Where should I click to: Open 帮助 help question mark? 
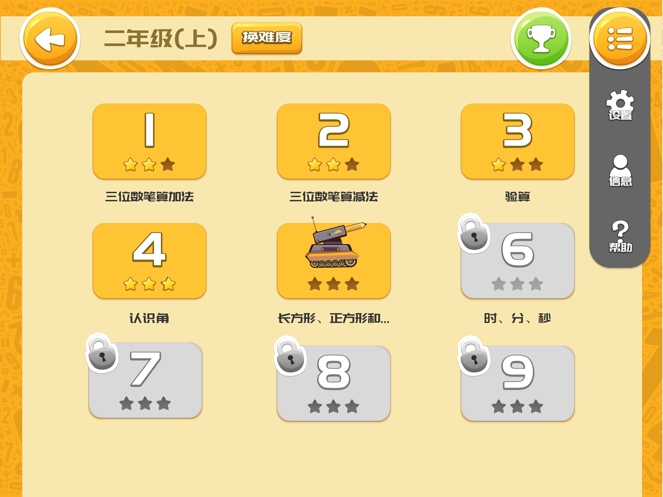click(620, 237)
